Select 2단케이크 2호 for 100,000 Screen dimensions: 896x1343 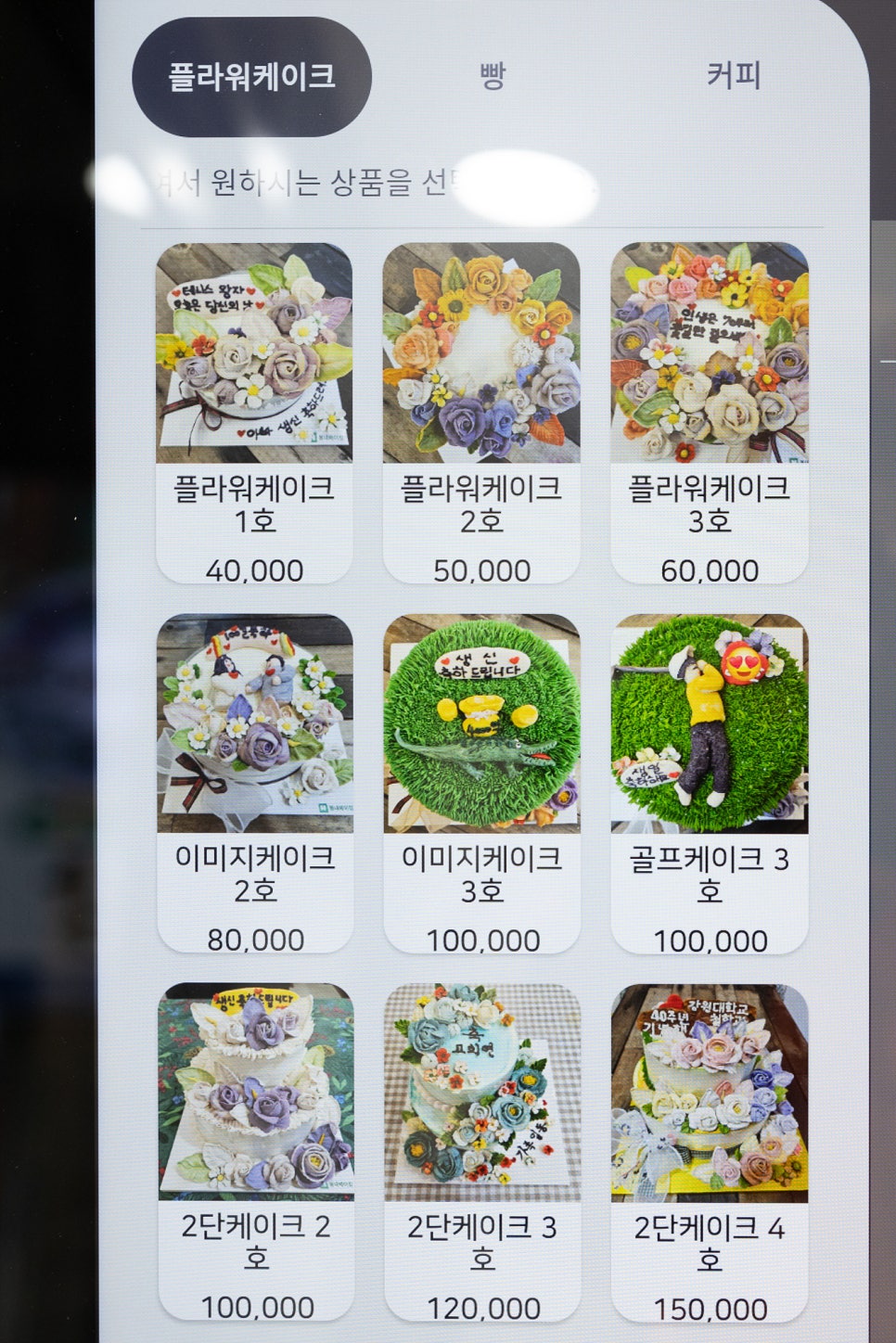point(256,1150)
